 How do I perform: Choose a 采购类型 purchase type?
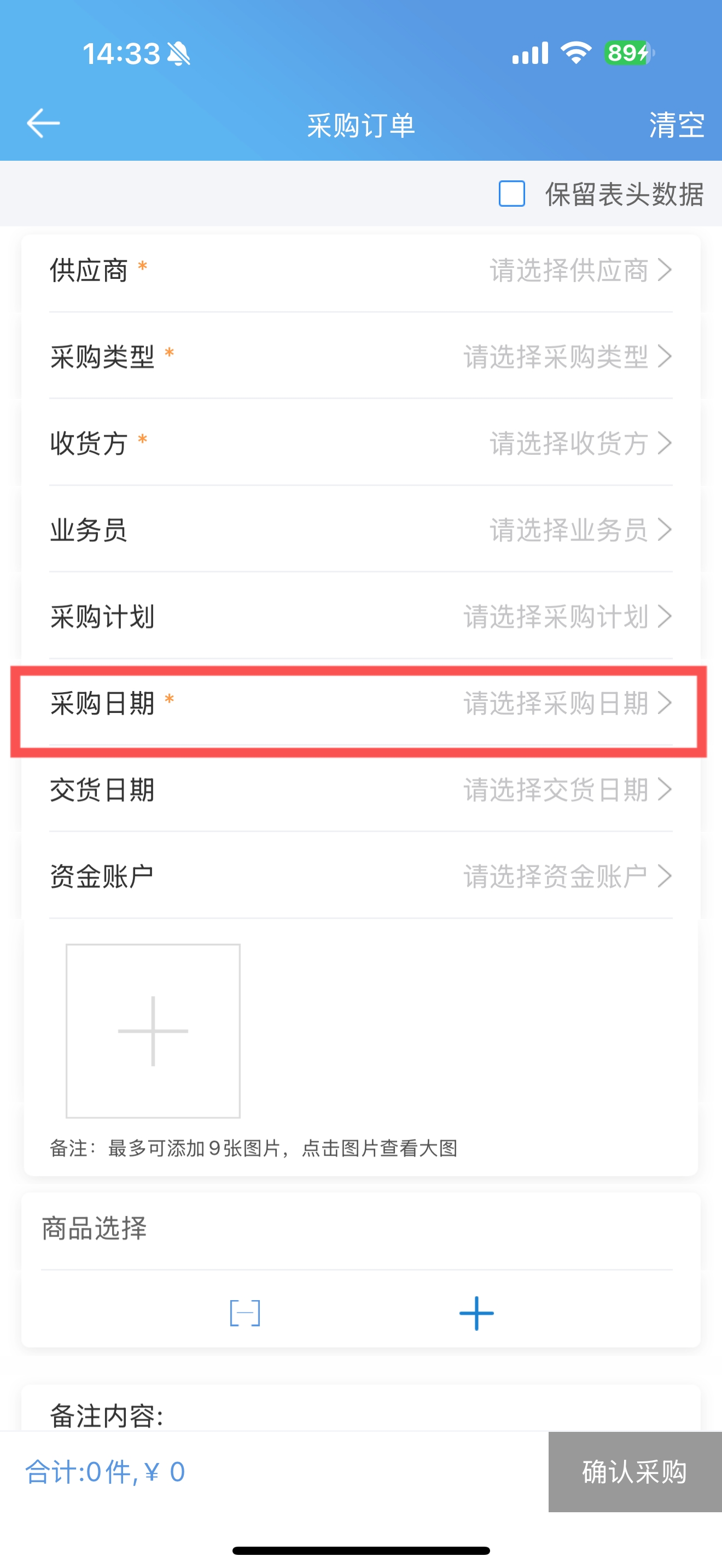360,356
